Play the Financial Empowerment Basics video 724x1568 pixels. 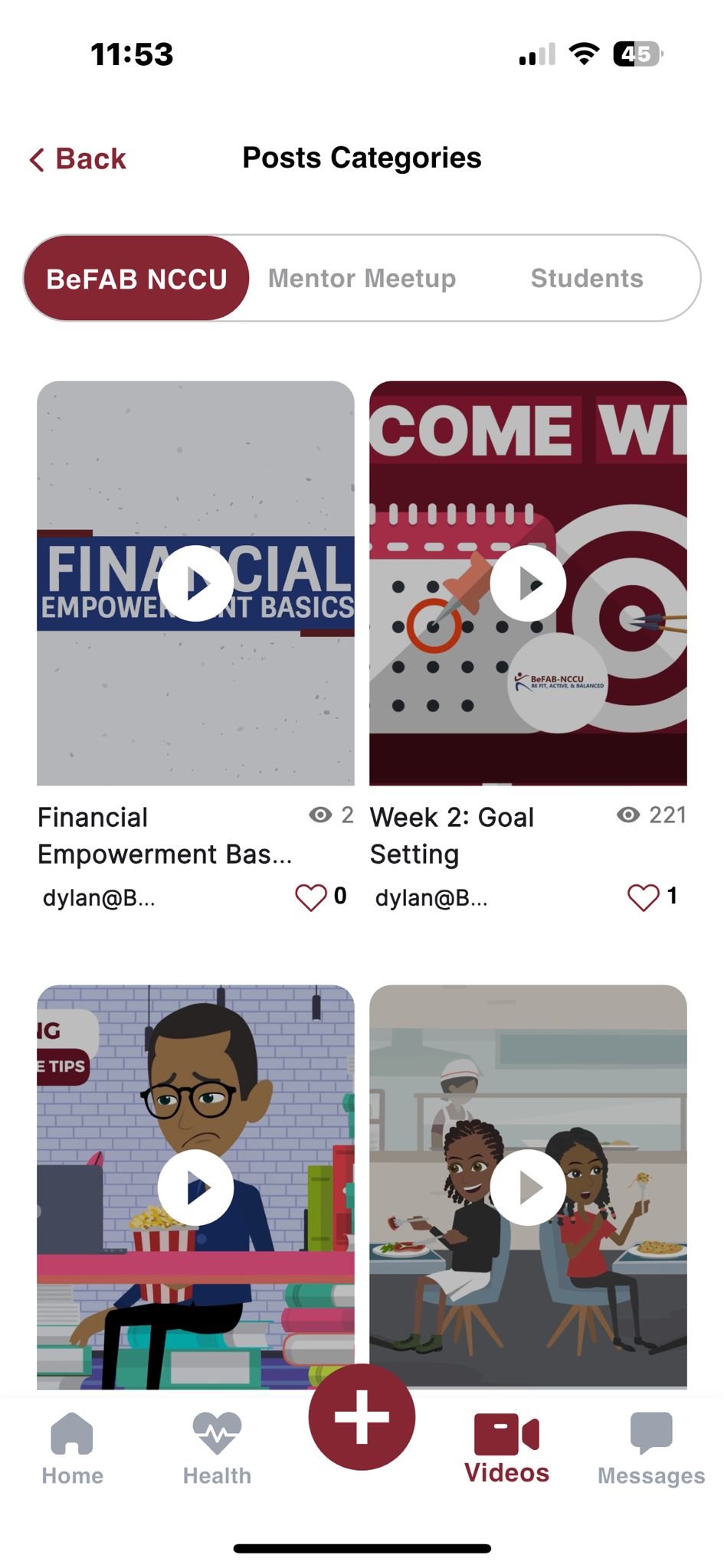pyautogui.click(x=198, y=583)
